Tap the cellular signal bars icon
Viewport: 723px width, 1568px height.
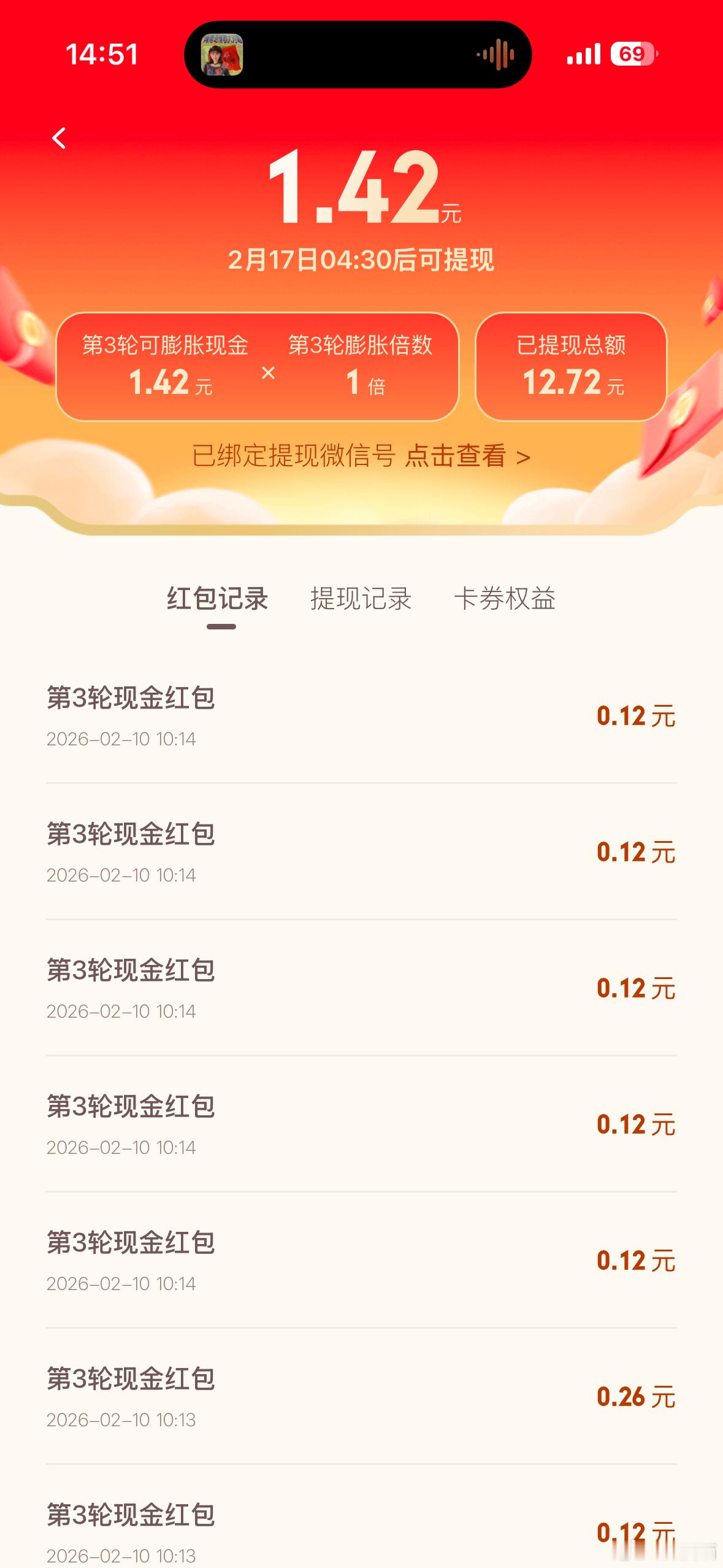coord(584,54)
